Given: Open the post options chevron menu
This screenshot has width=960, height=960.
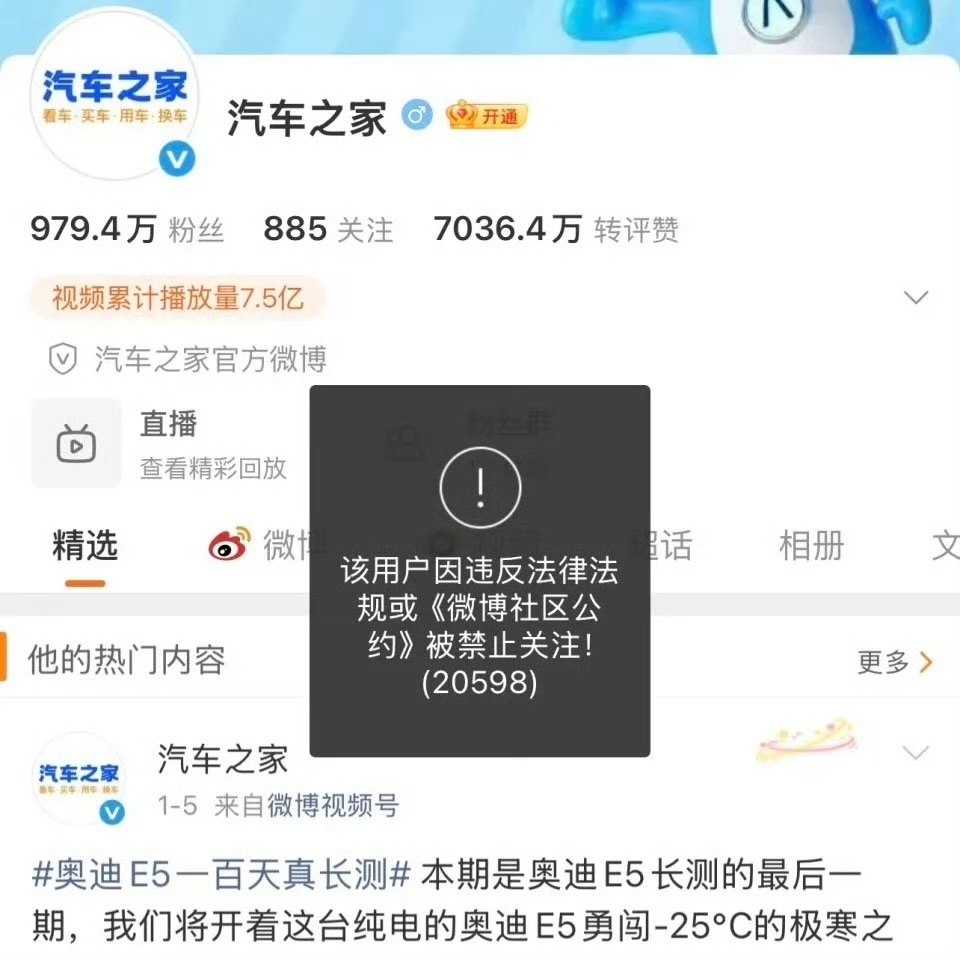Looking at the screenshot, I should 915,752.
